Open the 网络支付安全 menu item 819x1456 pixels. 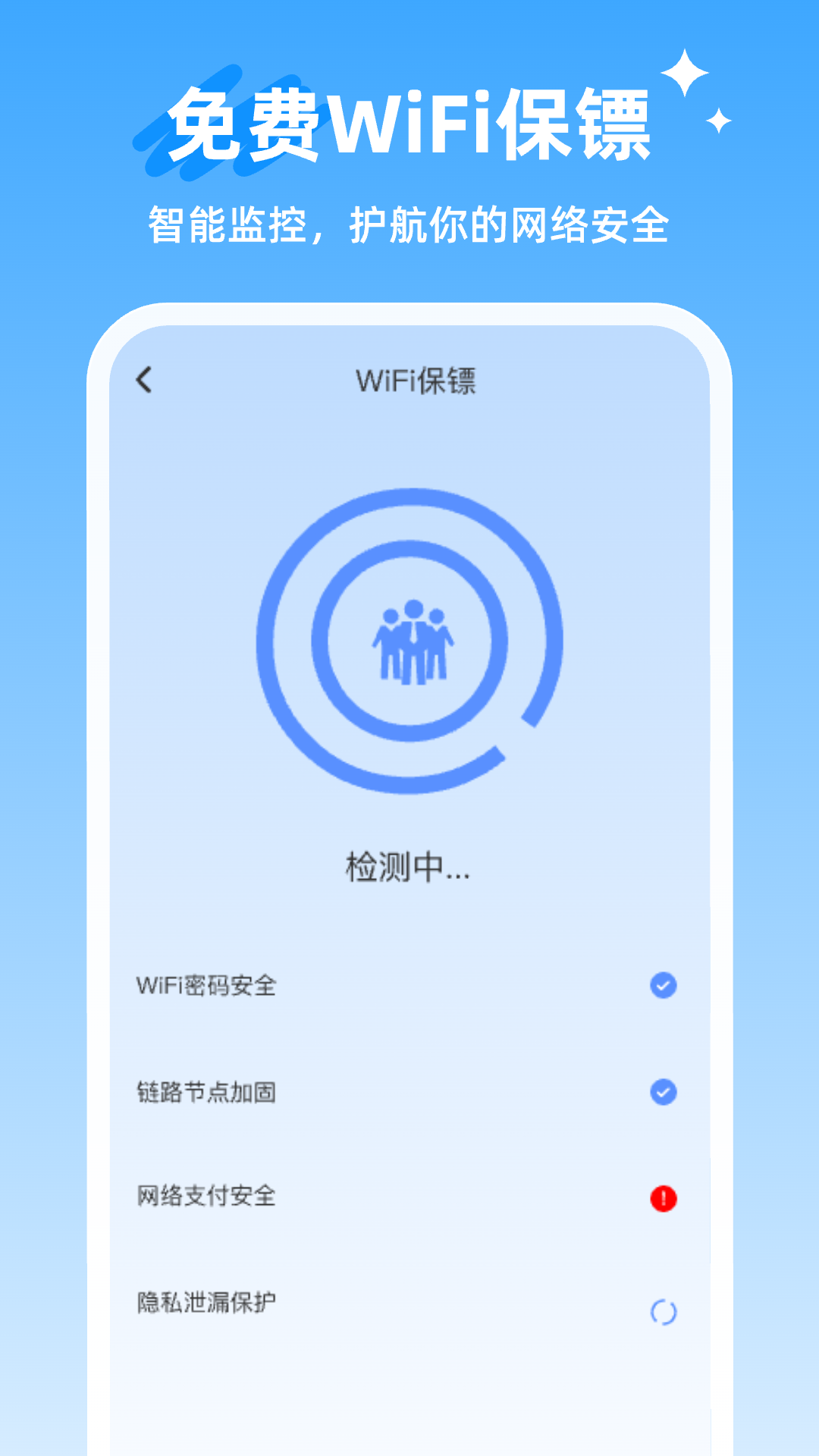[x=206, y=1197]
